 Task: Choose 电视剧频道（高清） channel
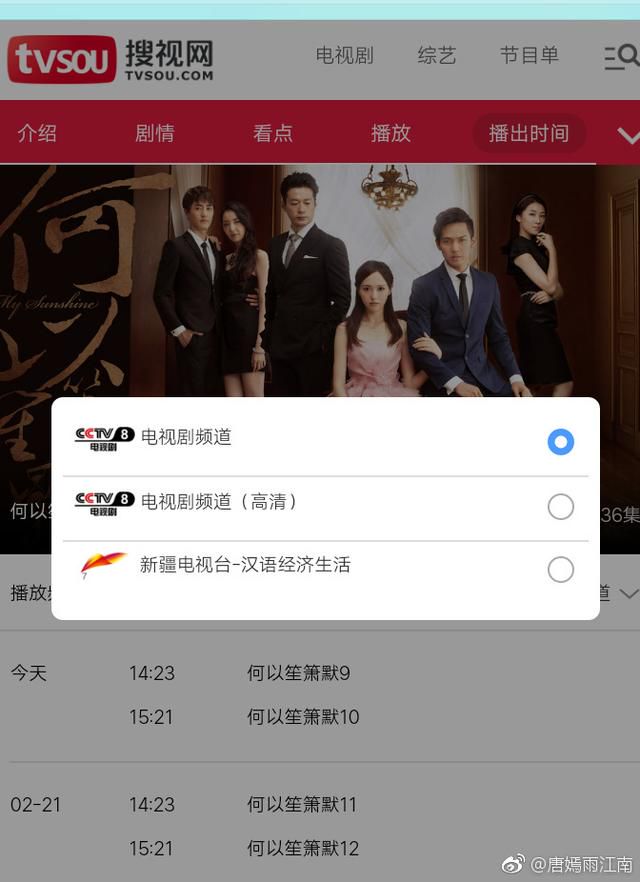click(560, 507)
